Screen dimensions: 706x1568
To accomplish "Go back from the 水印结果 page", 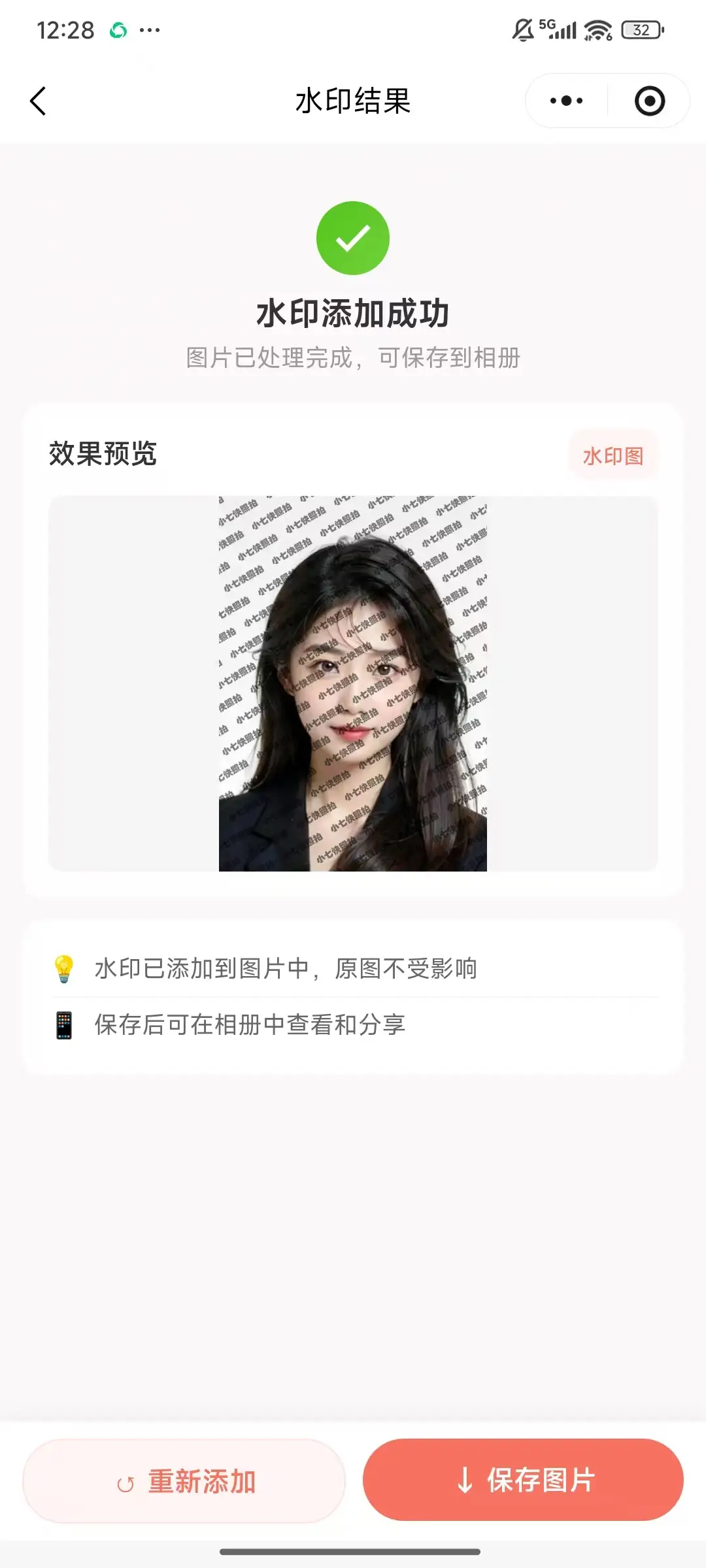I will coord(39,101).
